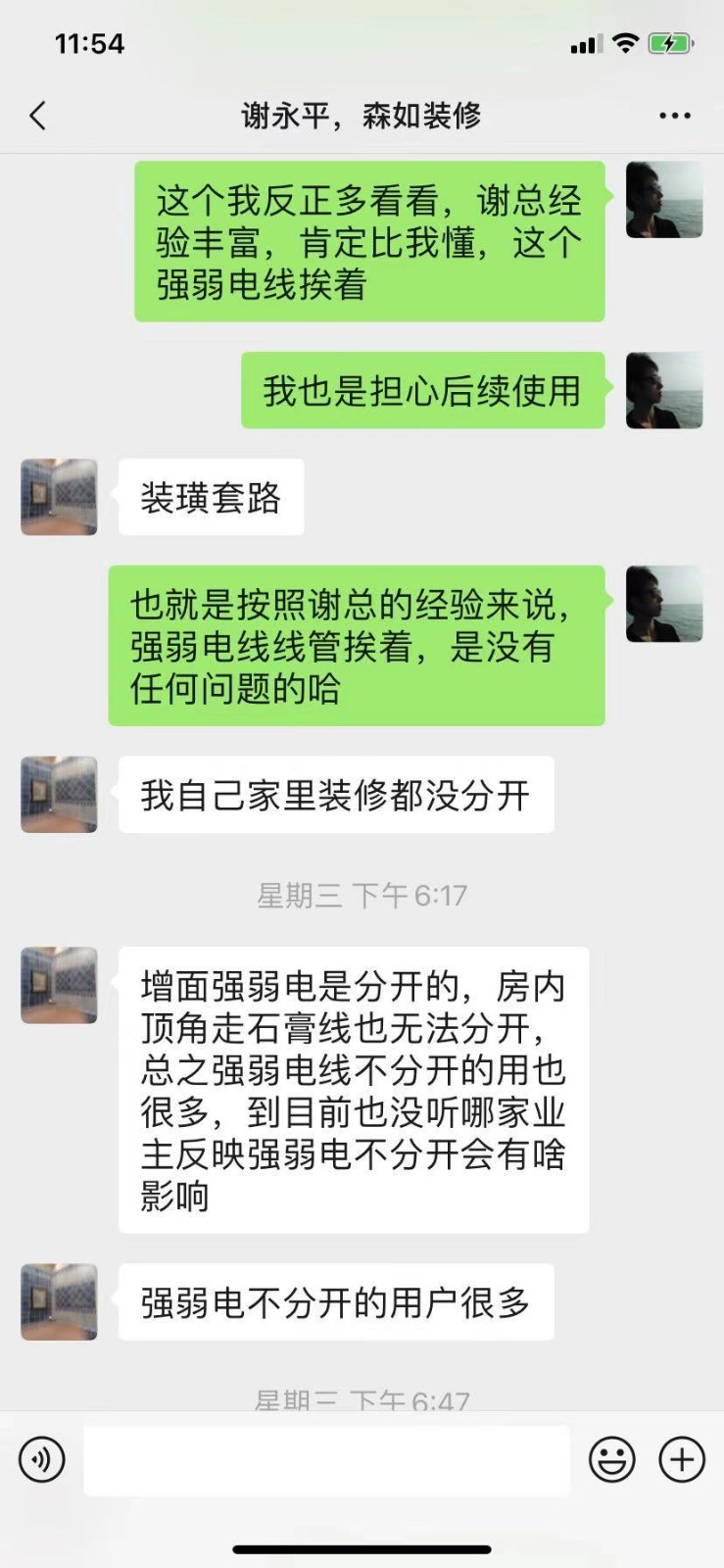Tap the message text field
This screenshot has width=724, height=1568.
326,1459
